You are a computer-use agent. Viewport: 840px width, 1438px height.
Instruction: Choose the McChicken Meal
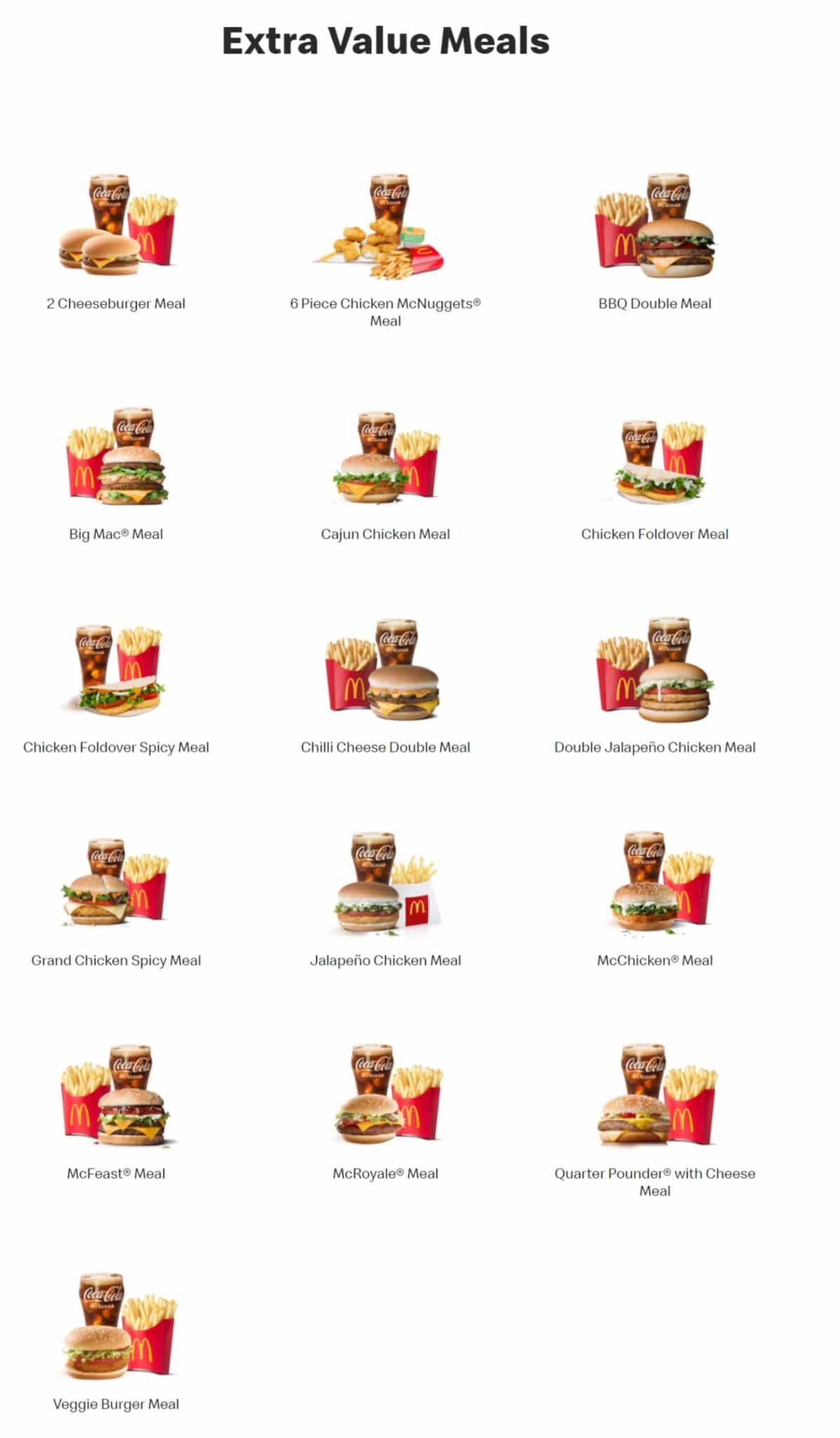coord(655,883)
